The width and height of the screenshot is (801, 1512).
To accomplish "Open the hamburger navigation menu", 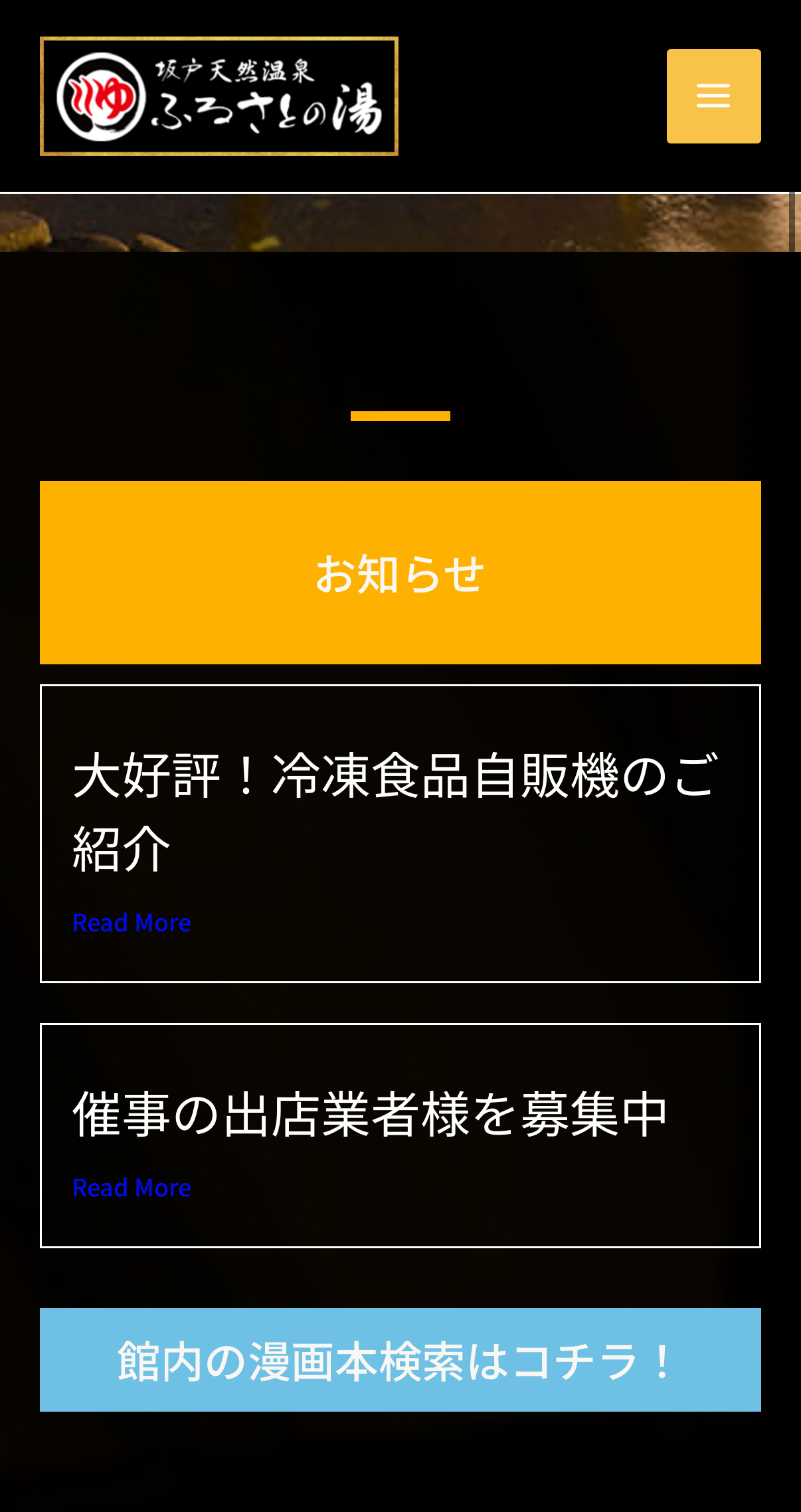I will point(713,96).
